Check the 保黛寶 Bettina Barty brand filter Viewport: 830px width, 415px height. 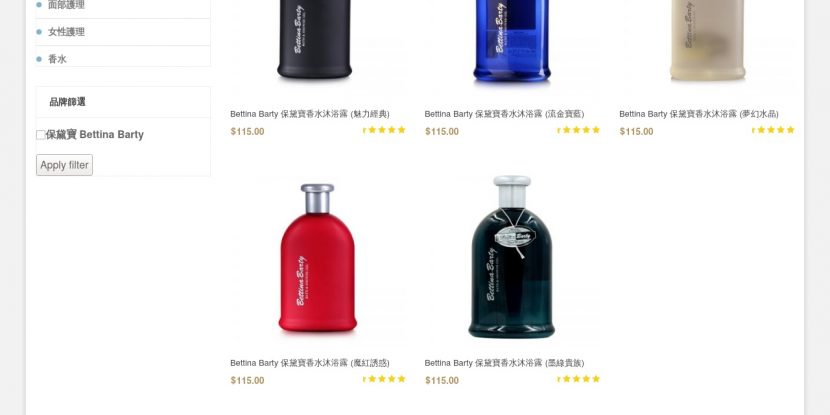click(x=41, y=135)
